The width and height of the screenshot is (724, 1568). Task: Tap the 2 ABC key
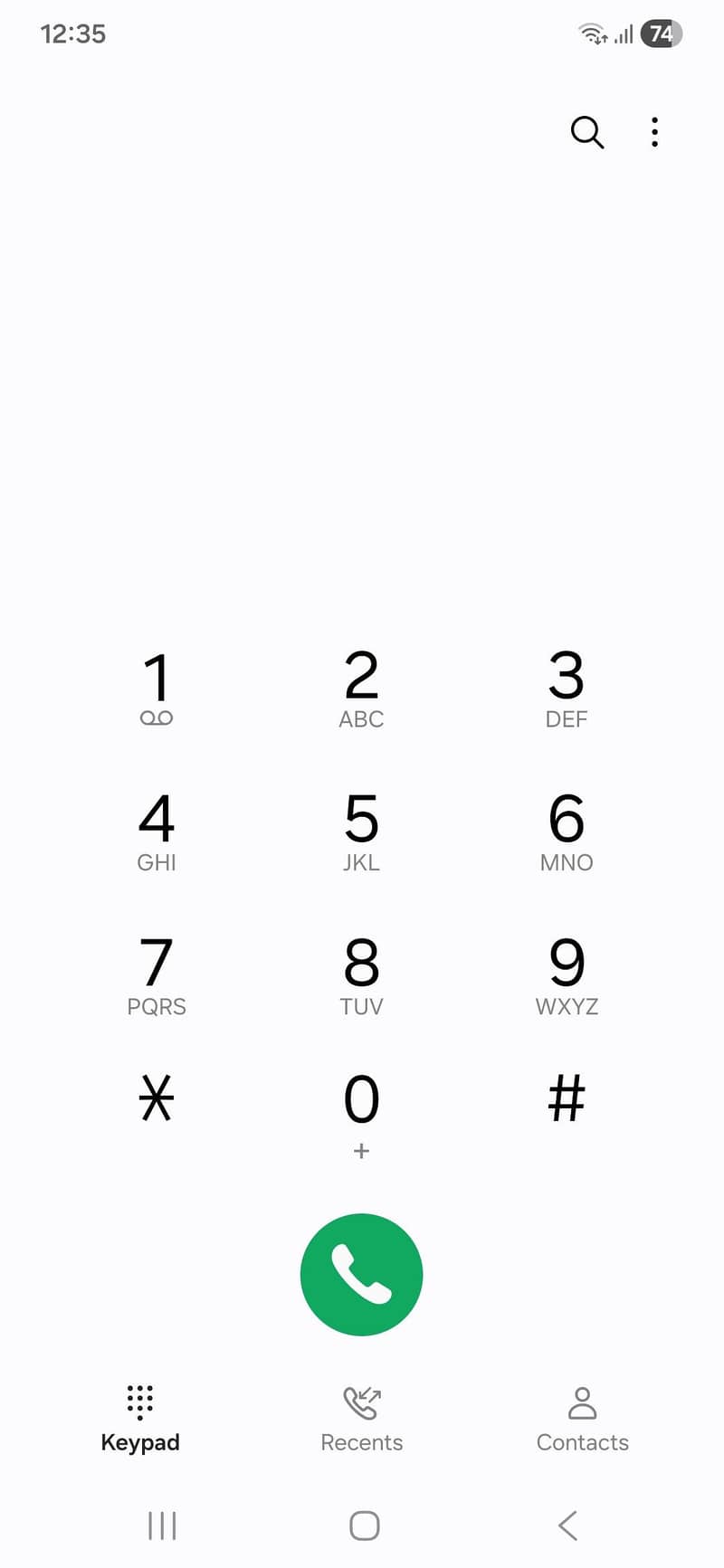point(361,688)
